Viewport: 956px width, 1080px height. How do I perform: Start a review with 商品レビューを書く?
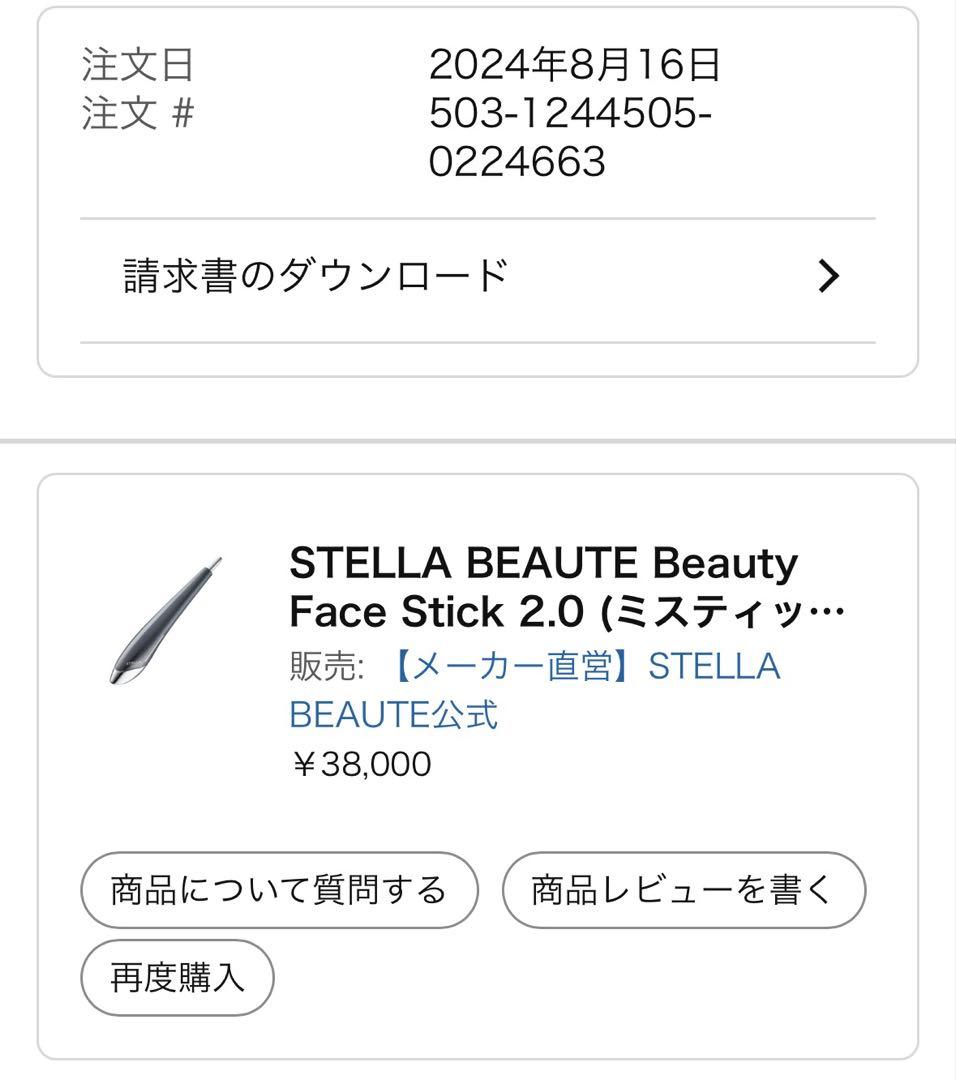tap(684, 889)
